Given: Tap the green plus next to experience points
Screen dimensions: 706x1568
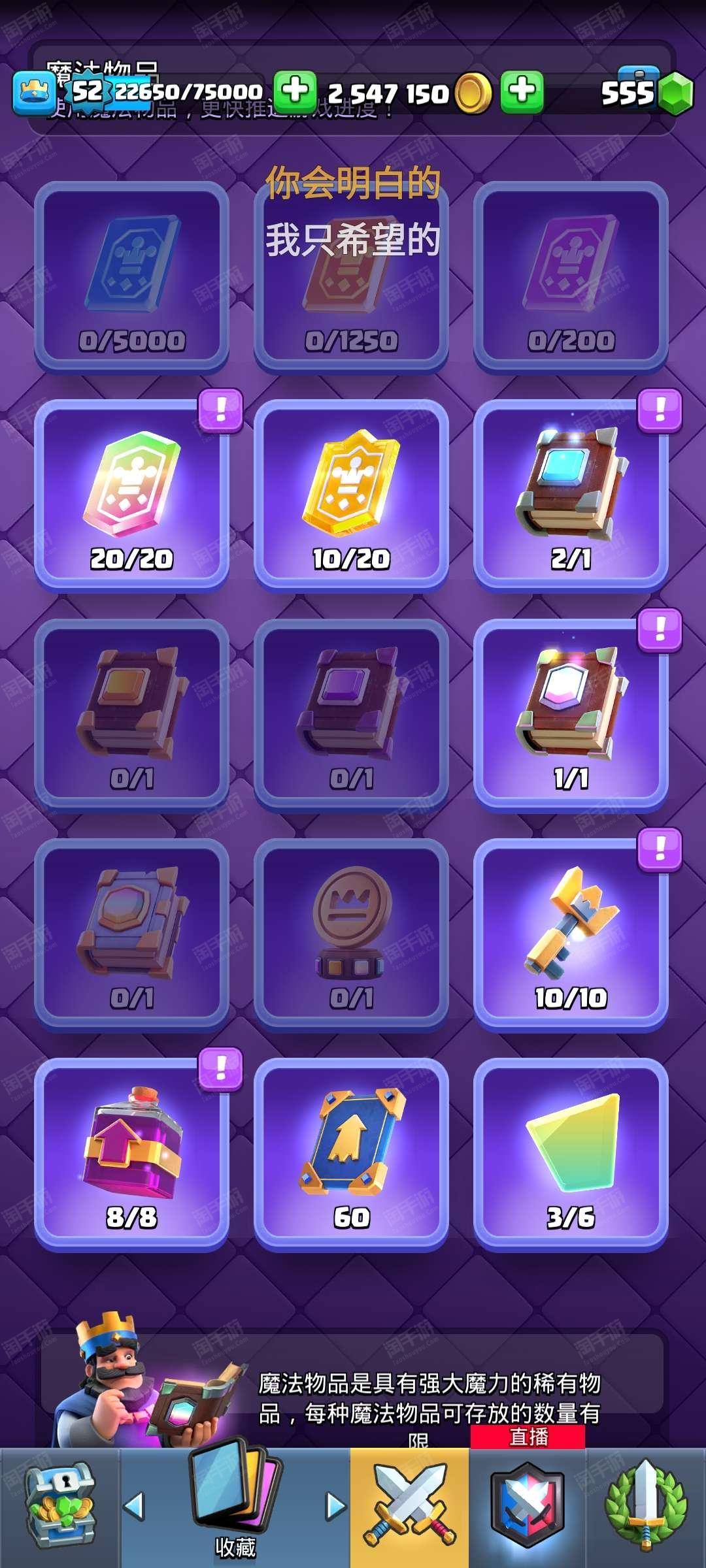Looking at the screenshot, I should [x=295, y=90].
